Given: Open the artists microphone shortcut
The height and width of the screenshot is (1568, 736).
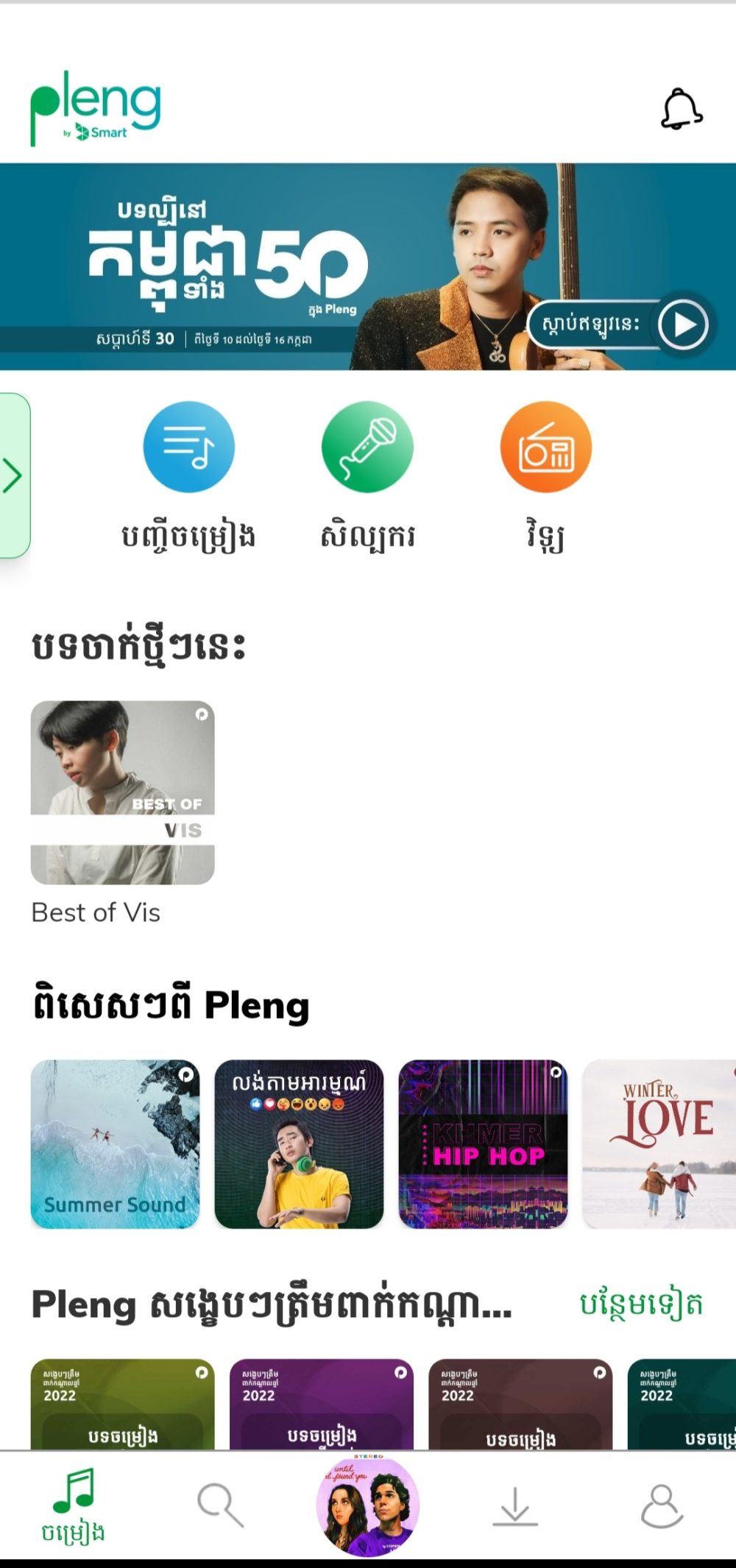Looking at the screenshot, I should click(x=367, y=447).
